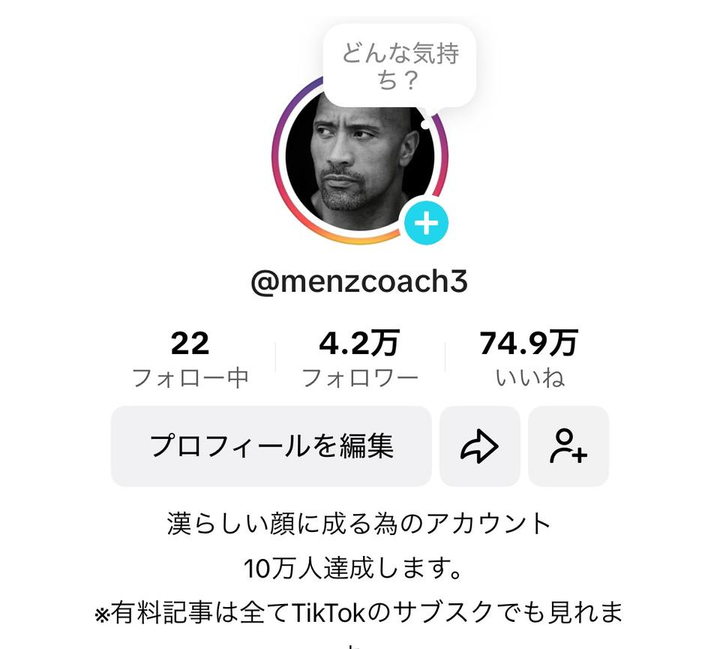Screen dimensions: 720x649
Task: Tap the 'どんな気持ち？' status bubble
Action: pyautogui.click(x=400, y=65)
